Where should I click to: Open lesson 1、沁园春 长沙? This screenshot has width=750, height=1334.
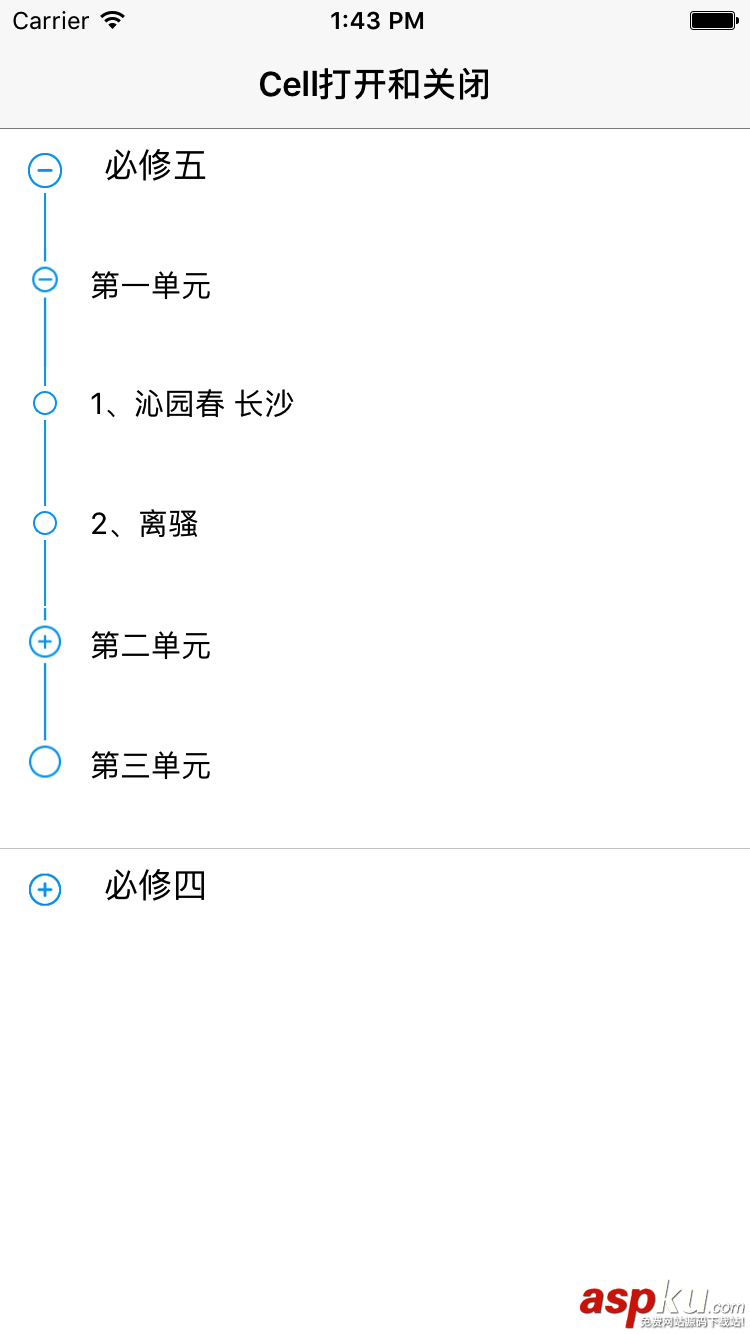pyautogui.click(x=192, y=404)
